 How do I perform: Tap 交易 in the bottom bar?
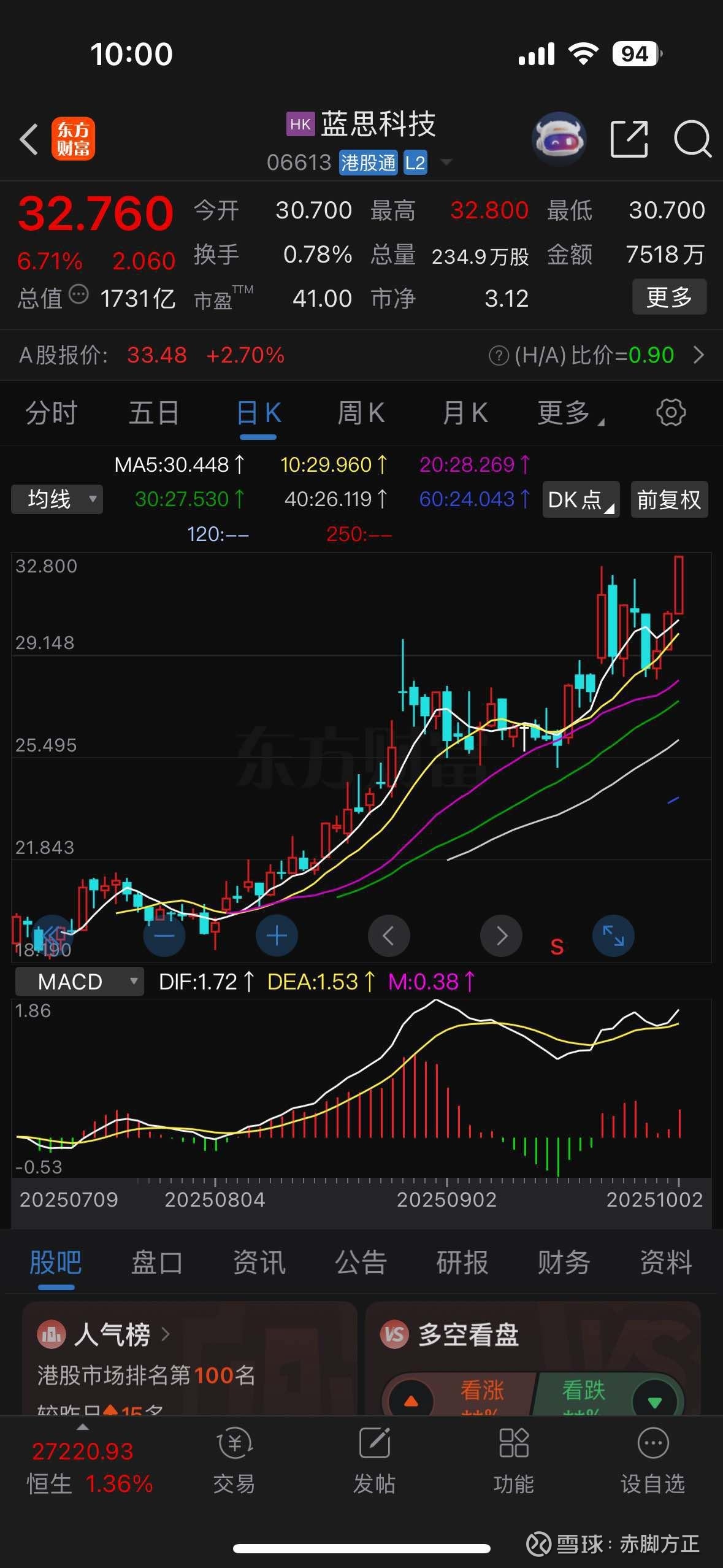pos(234,1462)
